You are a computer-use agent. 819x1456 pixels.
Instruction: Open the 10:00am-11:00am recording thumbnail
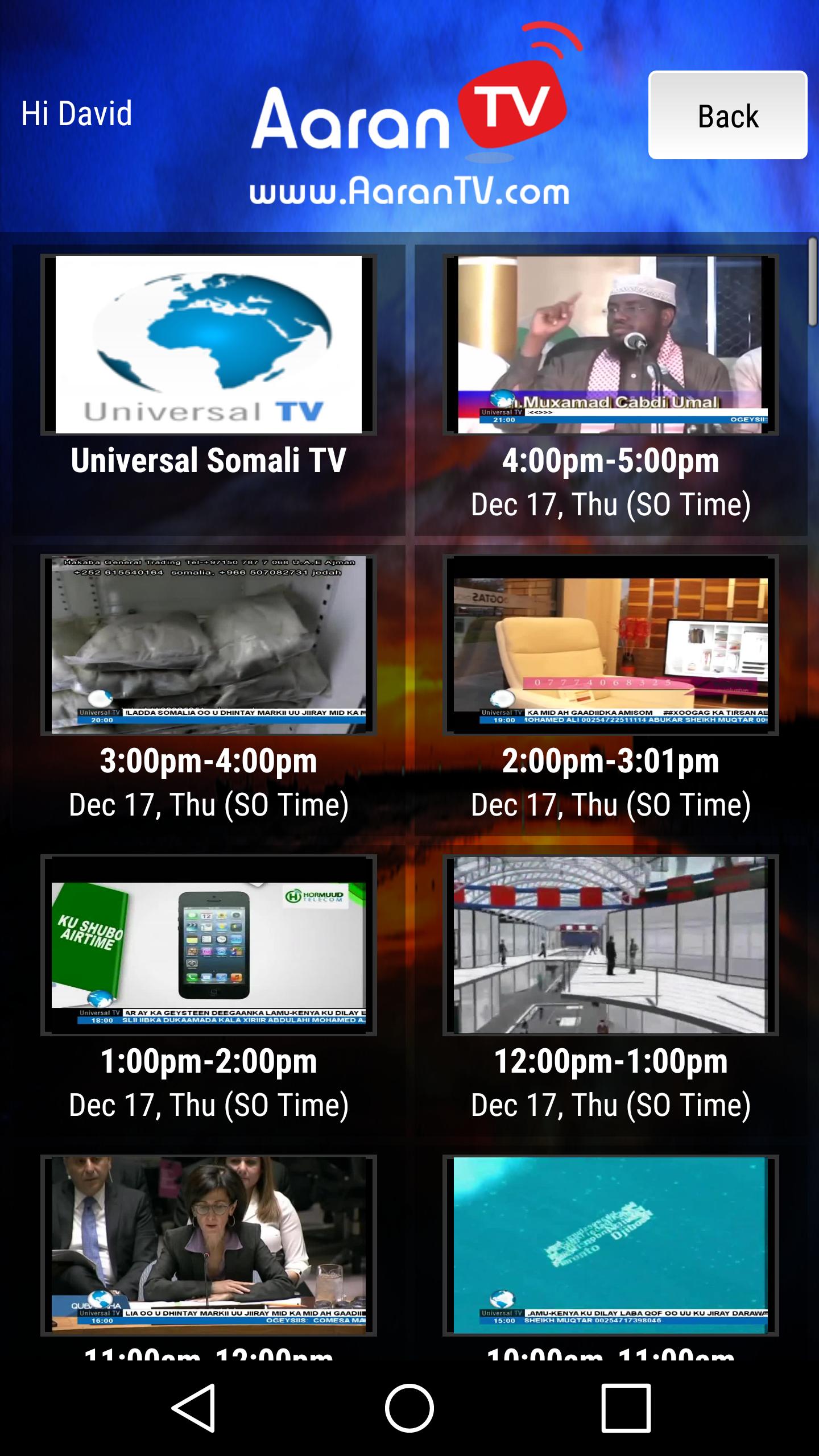coord(610,1245)
